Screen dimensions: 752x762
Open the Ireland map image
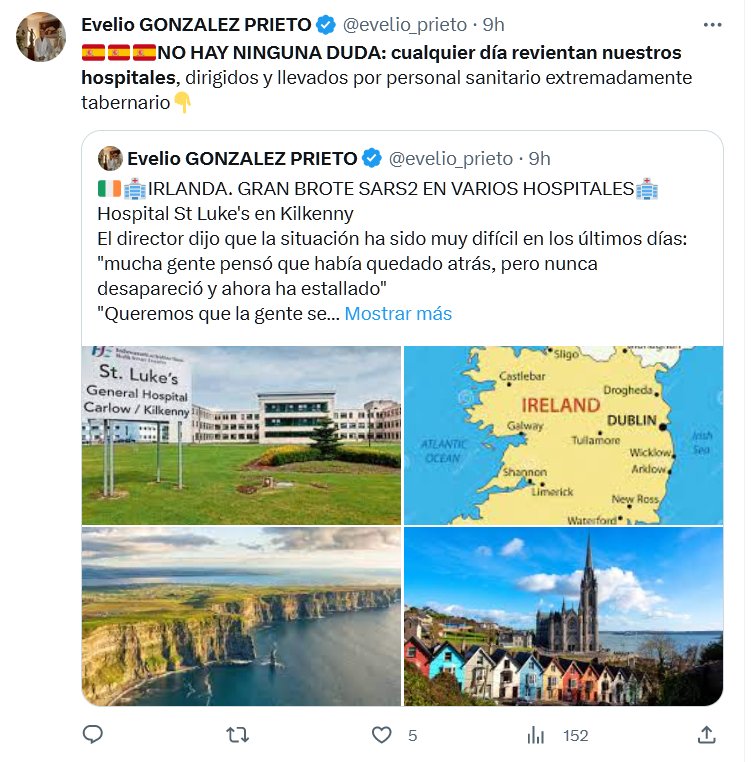562,435
